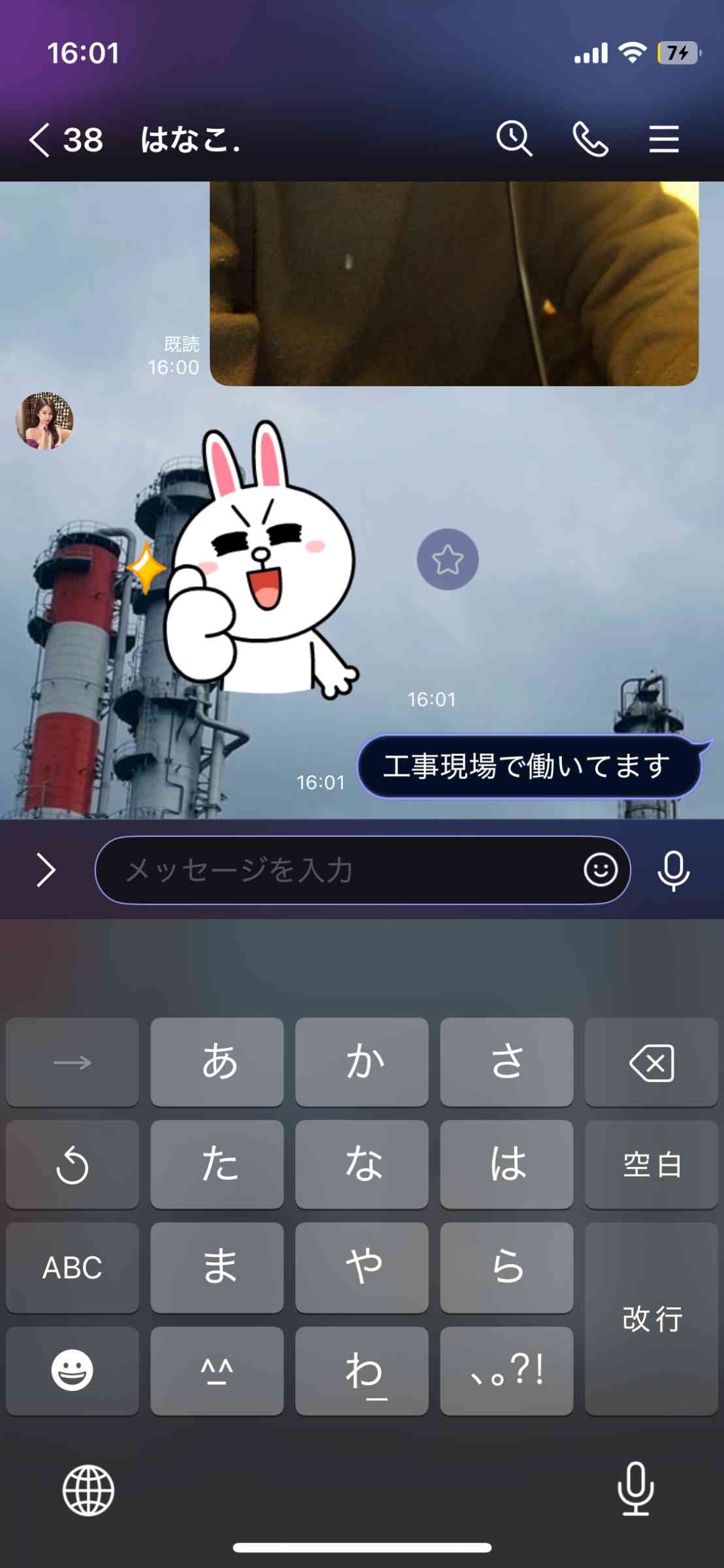This screenshot has height=1568, width=724.
Task: Tap the star button beside the sticker
Action: tap(448, 559)
